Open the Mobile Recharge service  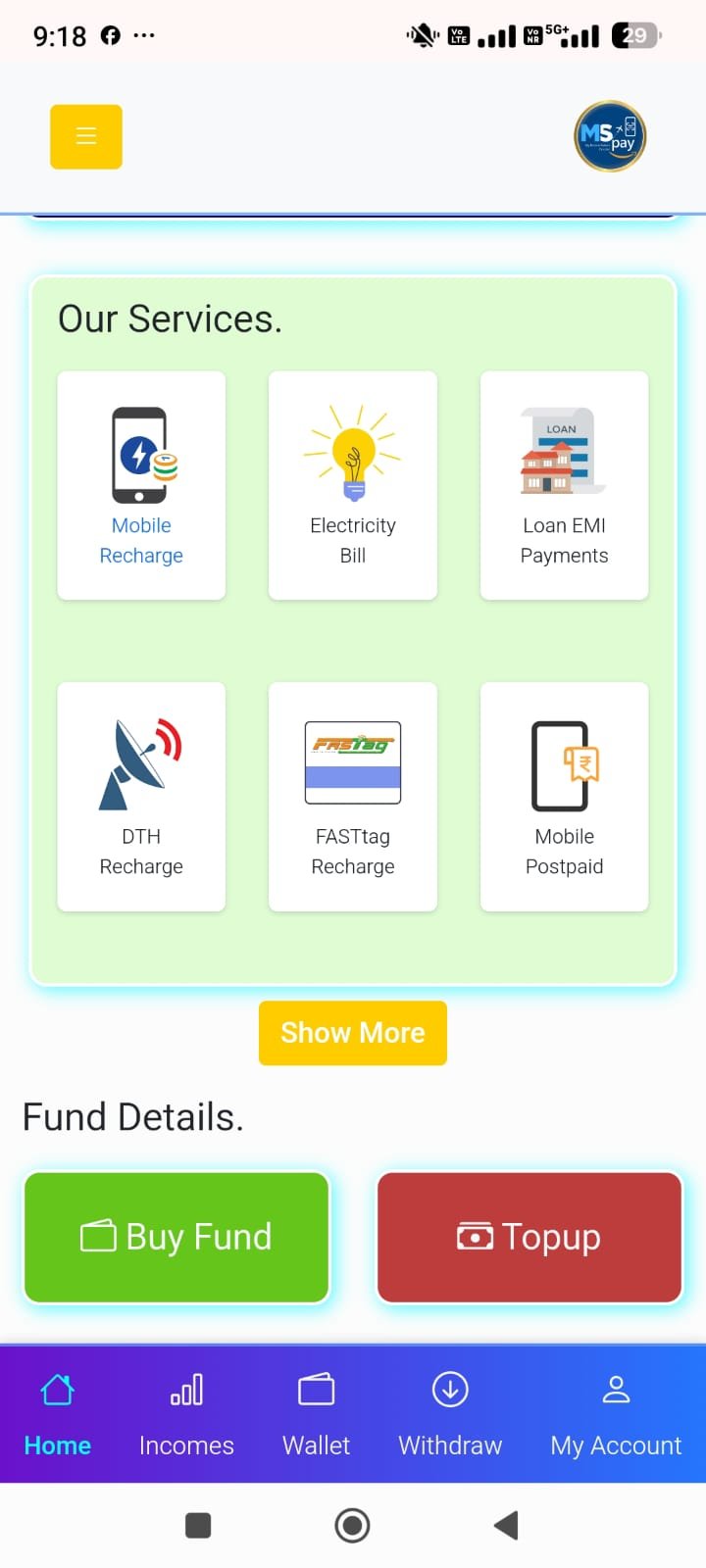click(x=141, y=485)
